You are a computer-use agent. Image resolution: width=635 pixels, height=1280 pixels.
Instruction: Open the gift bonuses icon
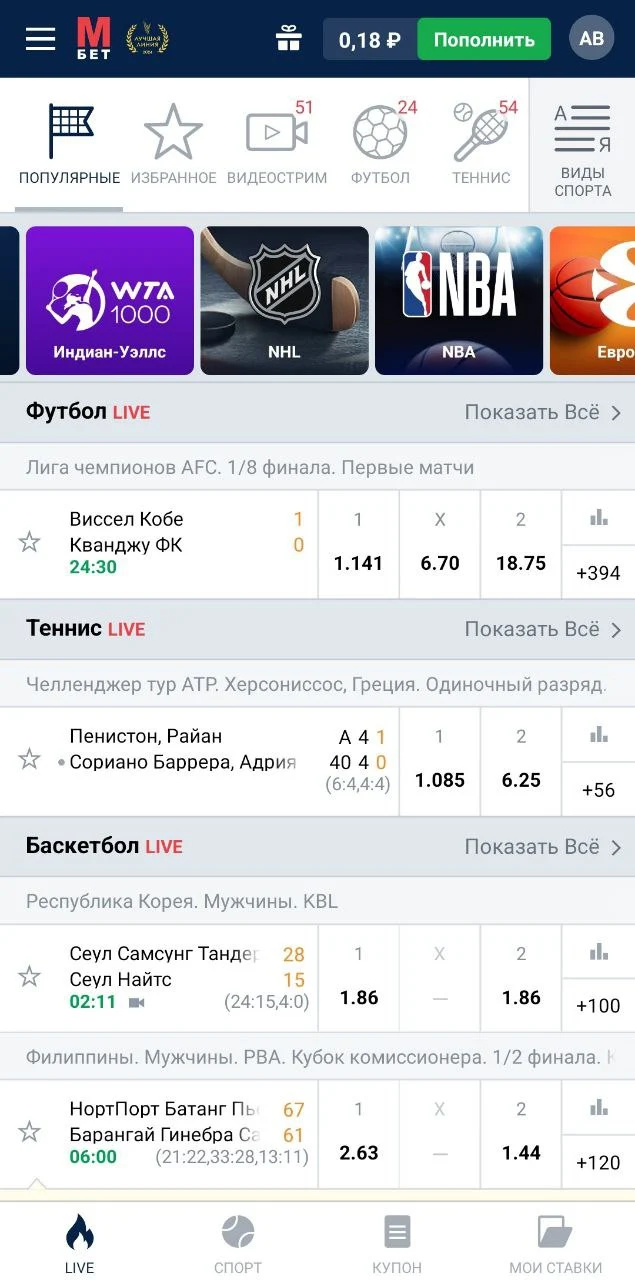pyautogui.click(x=289, y=39)
